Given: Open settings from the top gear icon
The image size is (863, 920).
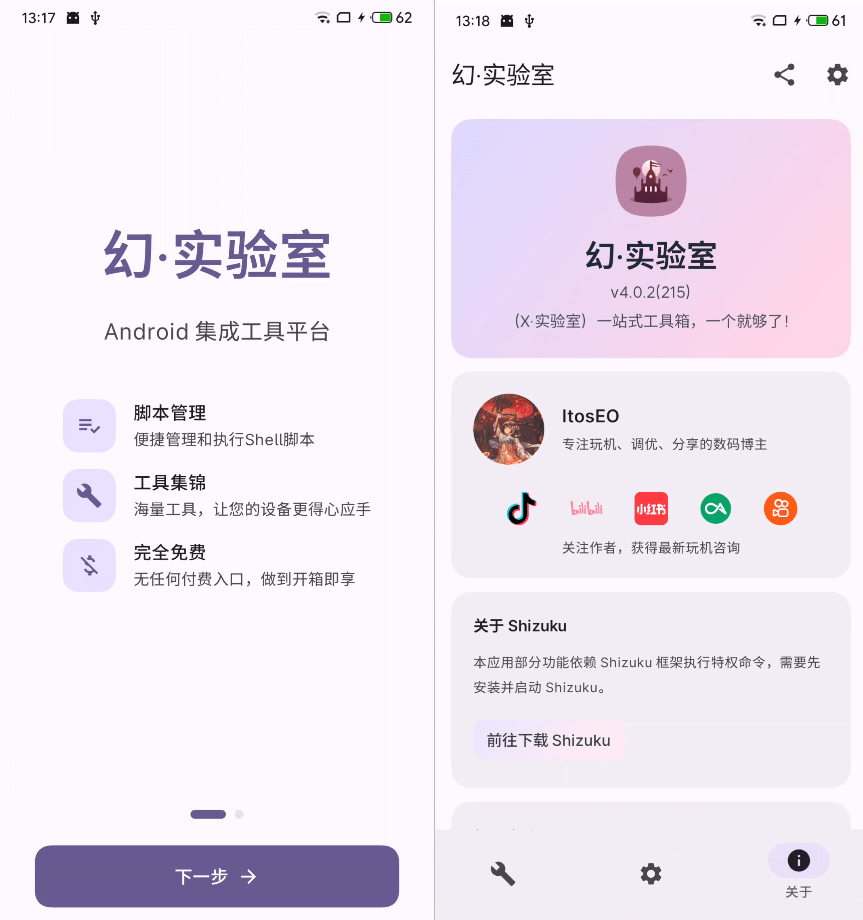Looking at the screenshot, I should click(837, 75).
